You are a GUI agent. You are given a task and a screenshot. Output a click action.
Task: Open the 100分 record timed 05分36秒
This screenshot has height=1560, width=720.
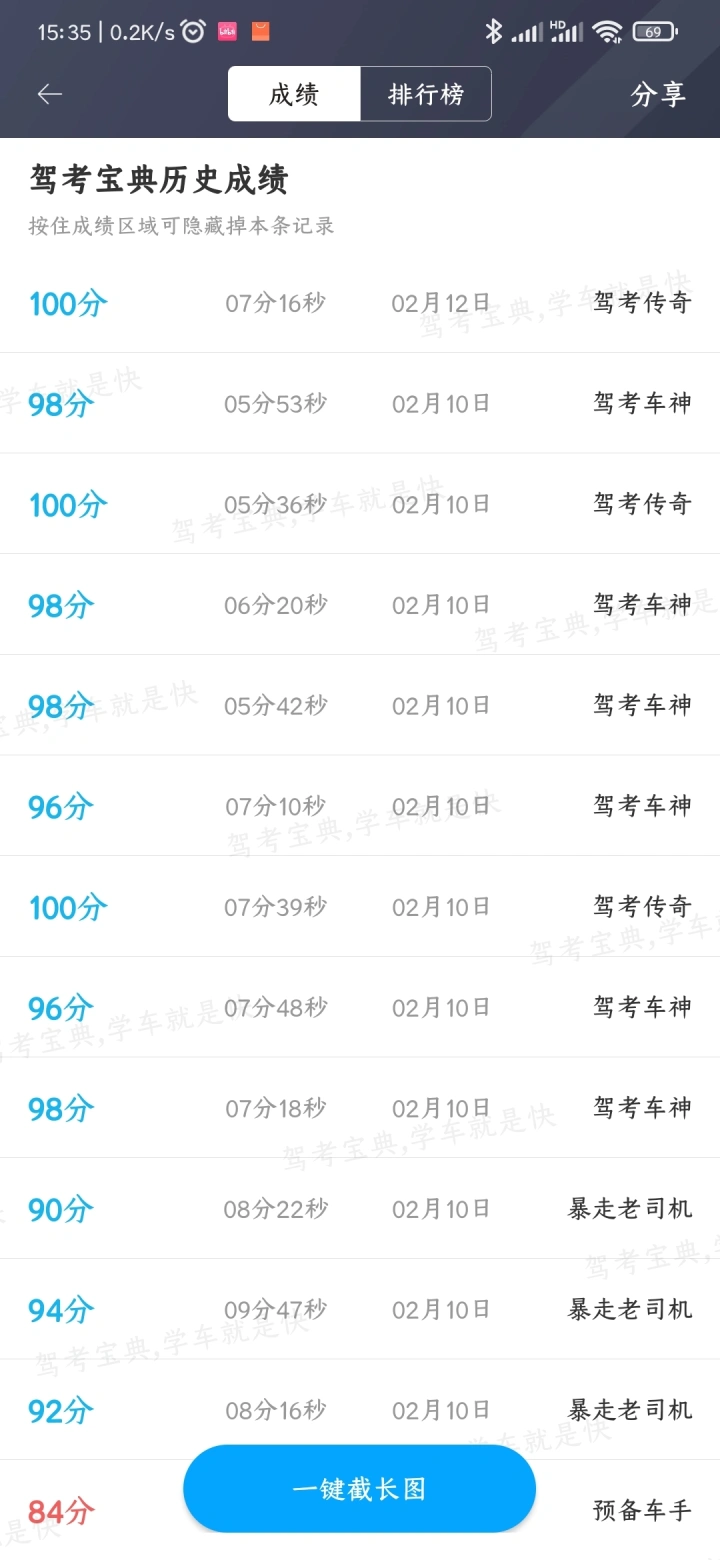(360, 504)
